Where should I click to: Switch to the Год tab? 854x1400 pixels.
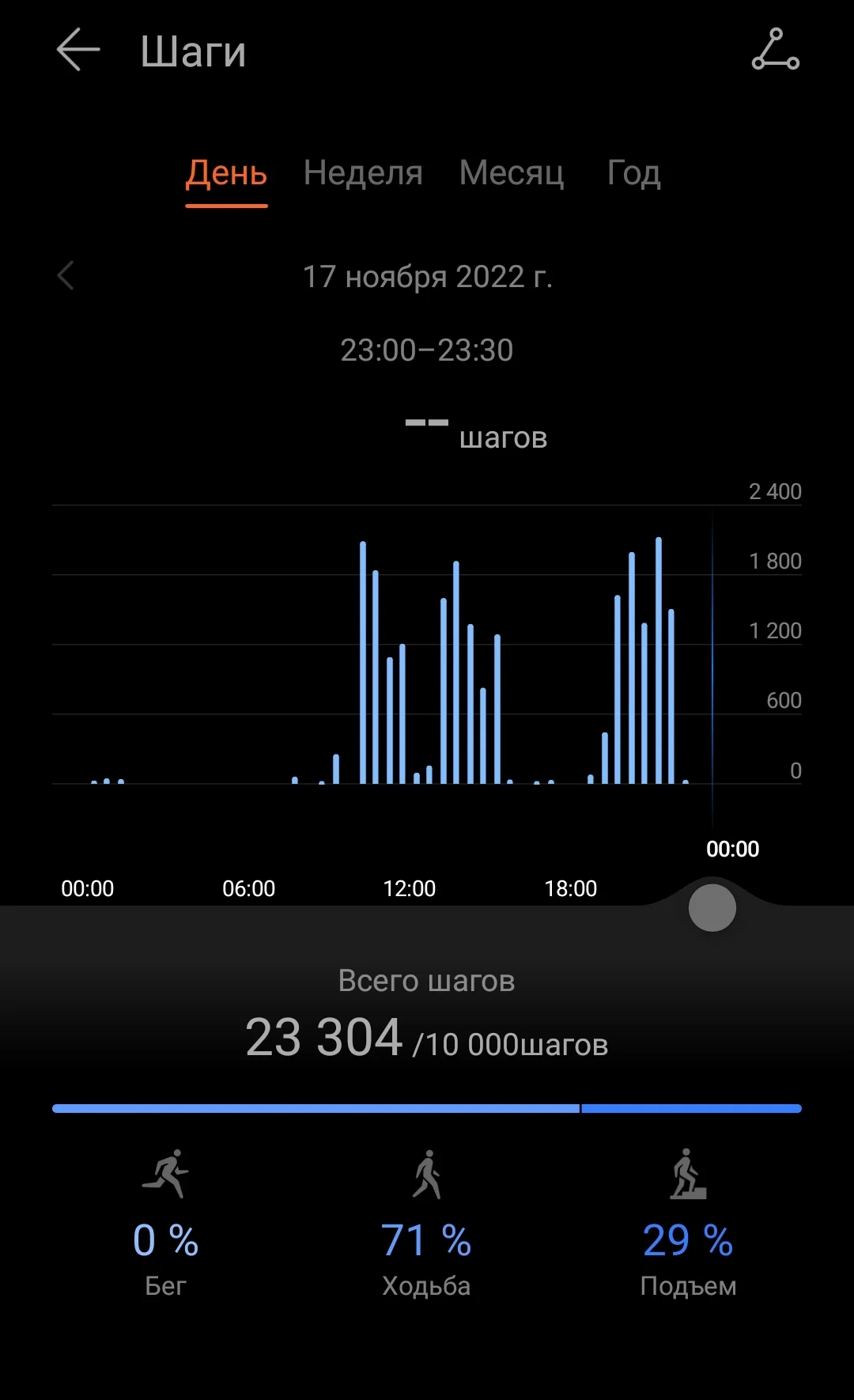point(633,173)
